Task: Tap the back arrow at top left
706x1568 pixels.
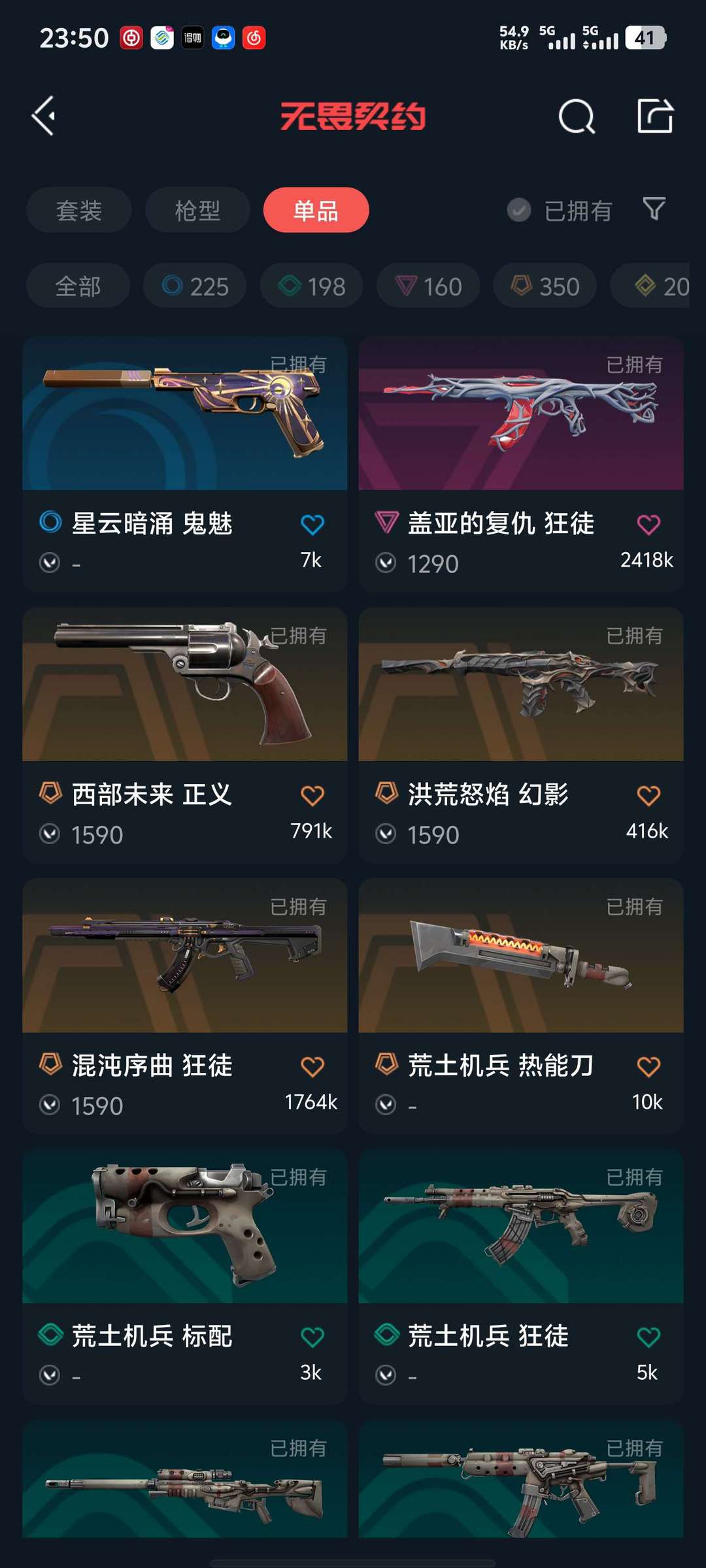Action: pyautogui.click(x=43, y=116)
